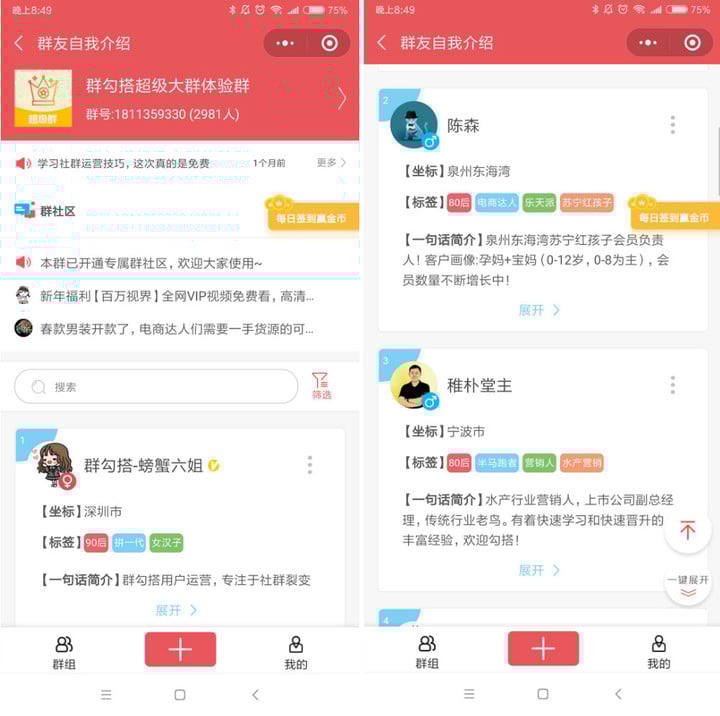
Task: Expand 陈森's introduction with 展开
Action: pyautogui.click(x=539, y=310)
